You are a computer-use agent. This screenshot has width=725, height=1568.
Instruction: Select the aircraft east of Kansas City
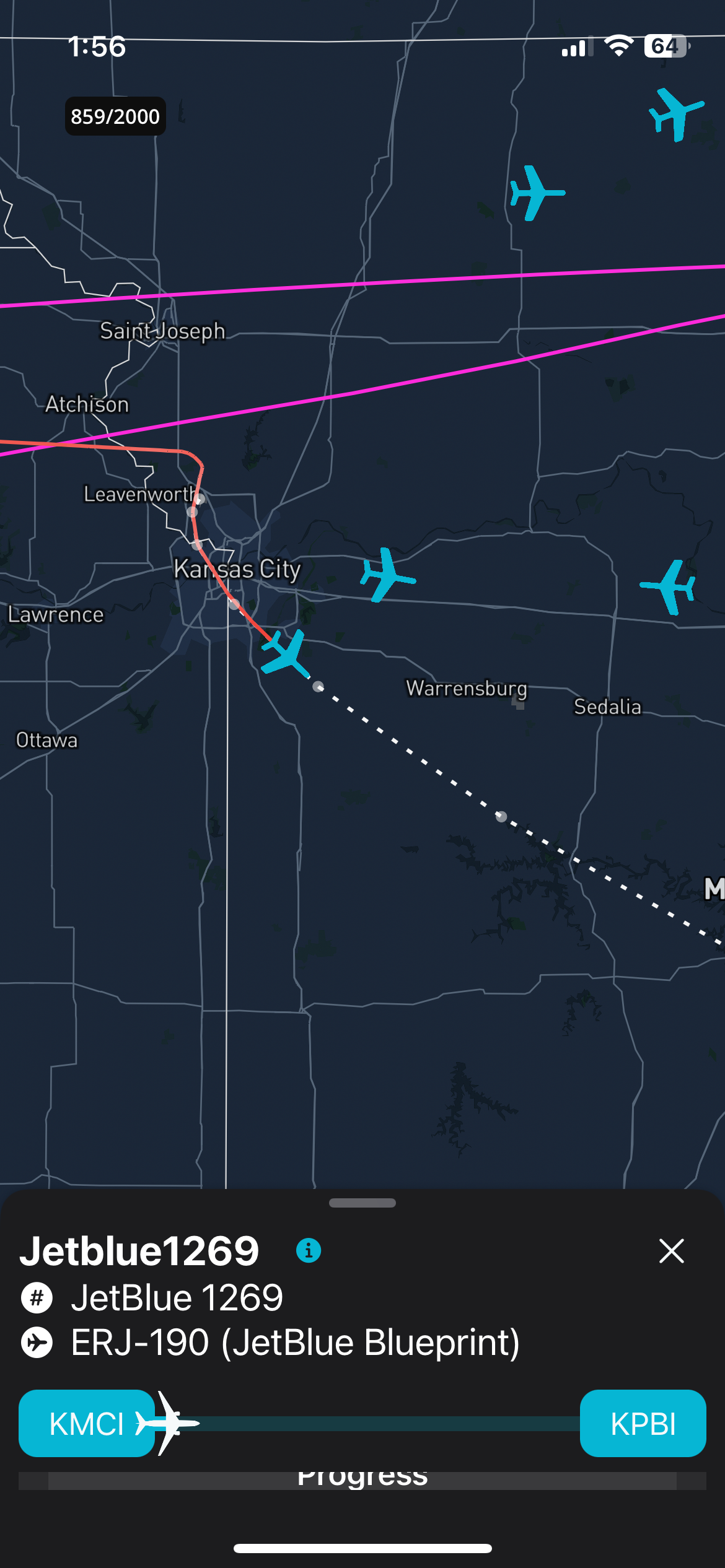click(387, 575)
